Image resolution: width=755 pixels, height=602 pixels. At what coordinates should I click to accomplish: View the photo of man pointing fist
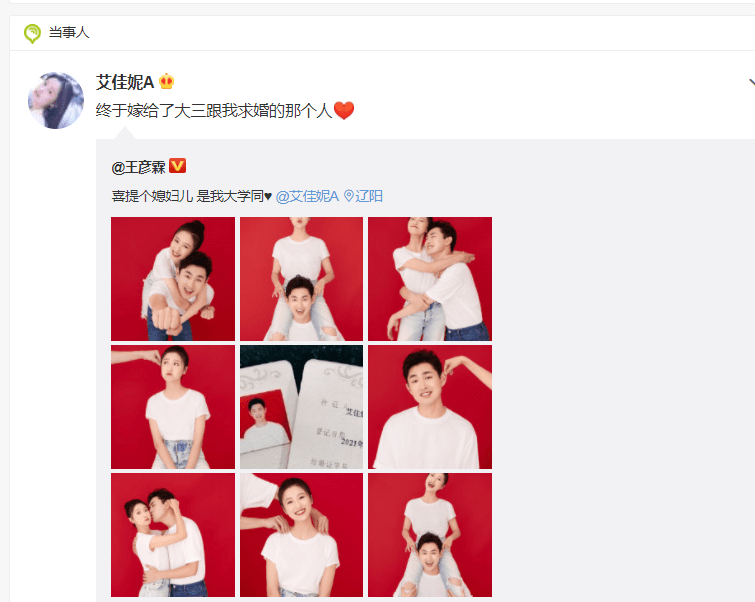(x=173, y=279)
